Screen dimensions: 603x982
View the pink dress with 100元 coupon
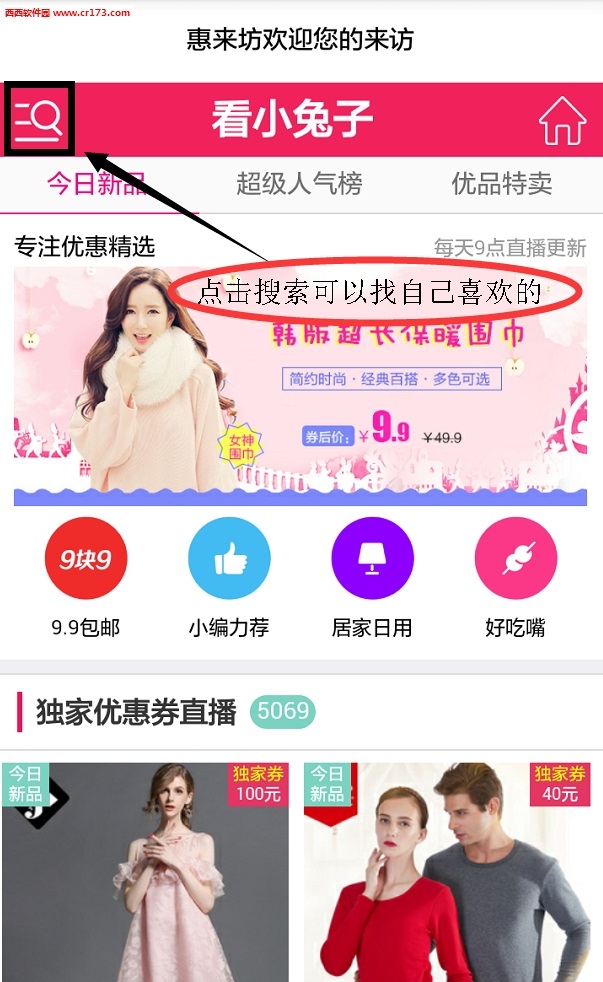(146, 872)
